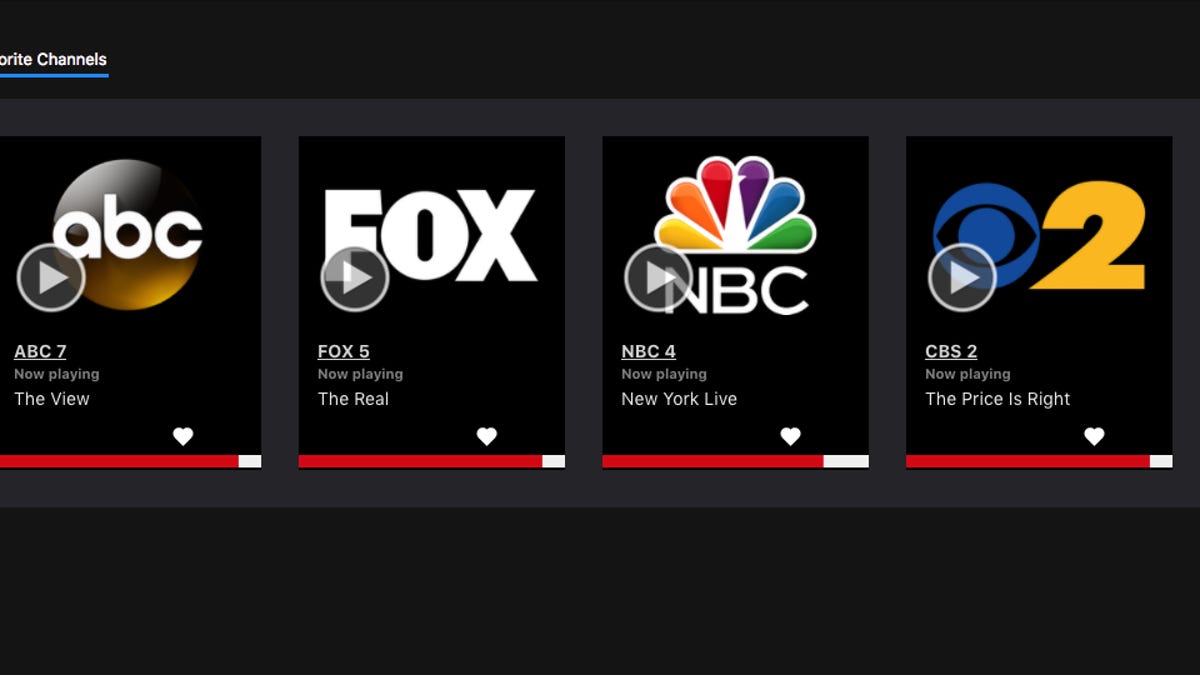
Task: Start playback on CBS 2
Action: 962,278
